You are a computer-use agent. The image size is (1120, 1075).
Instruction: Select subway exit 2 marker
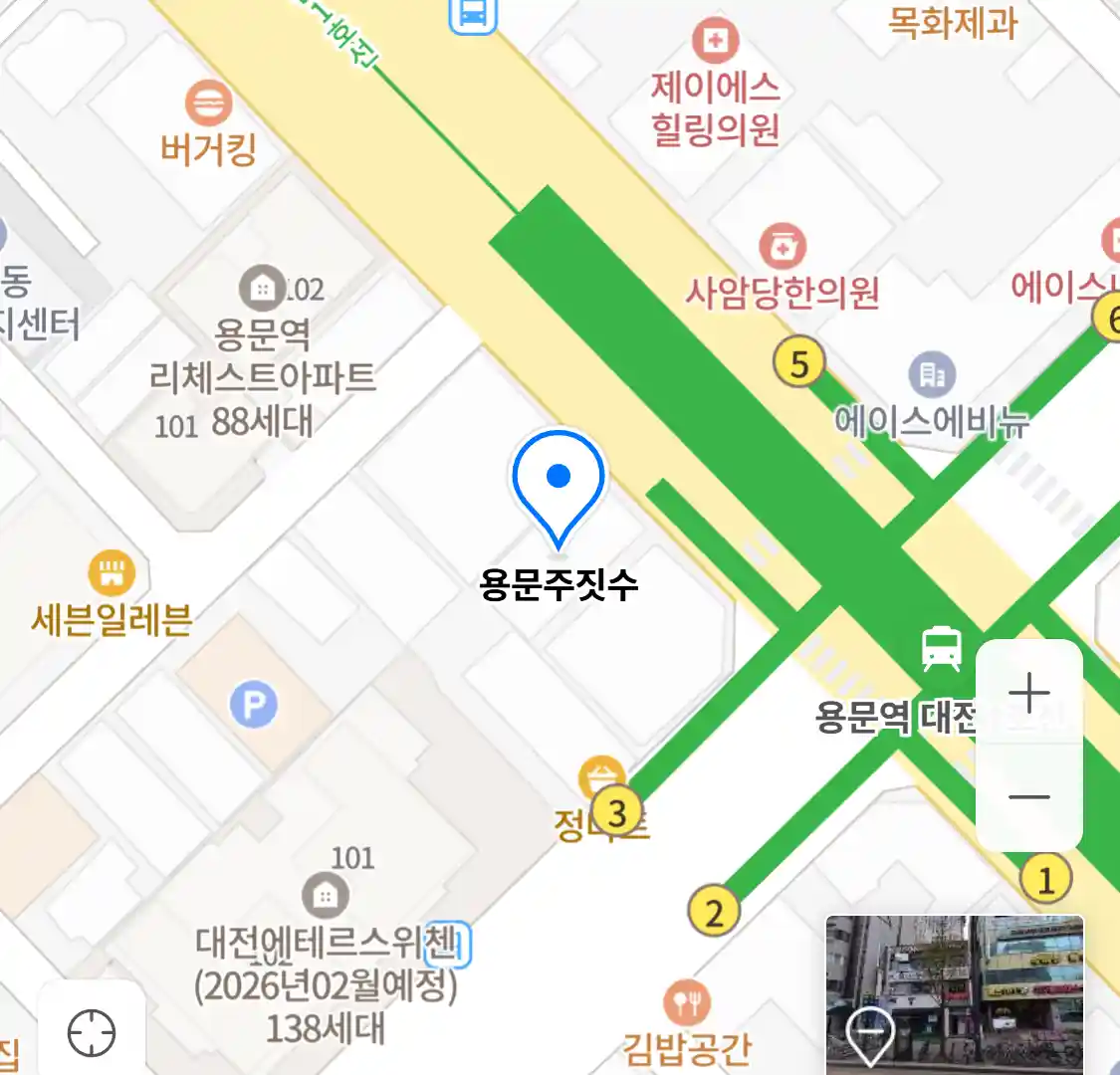pos(714,912)
